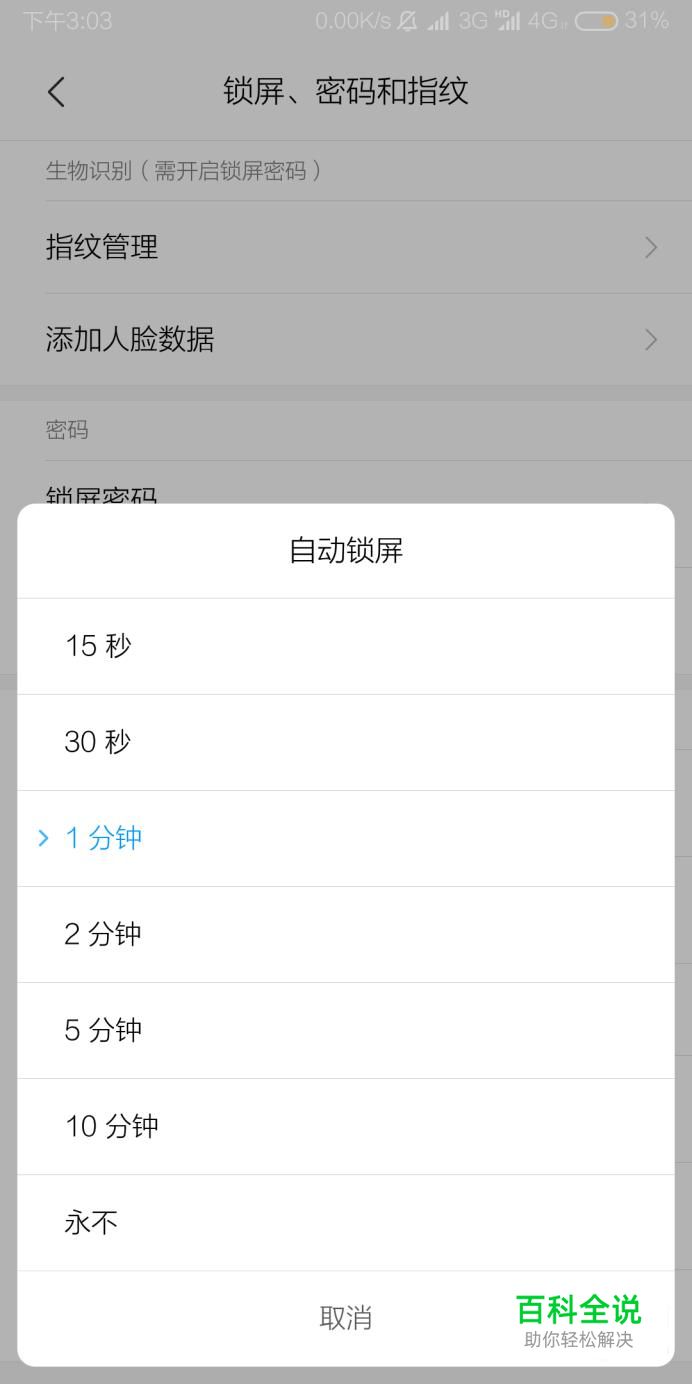Tap 取消 to dismiss the dialog
Image resolution: width=692 pixels, height=1384 pixels.
[x=346, y=1318]
